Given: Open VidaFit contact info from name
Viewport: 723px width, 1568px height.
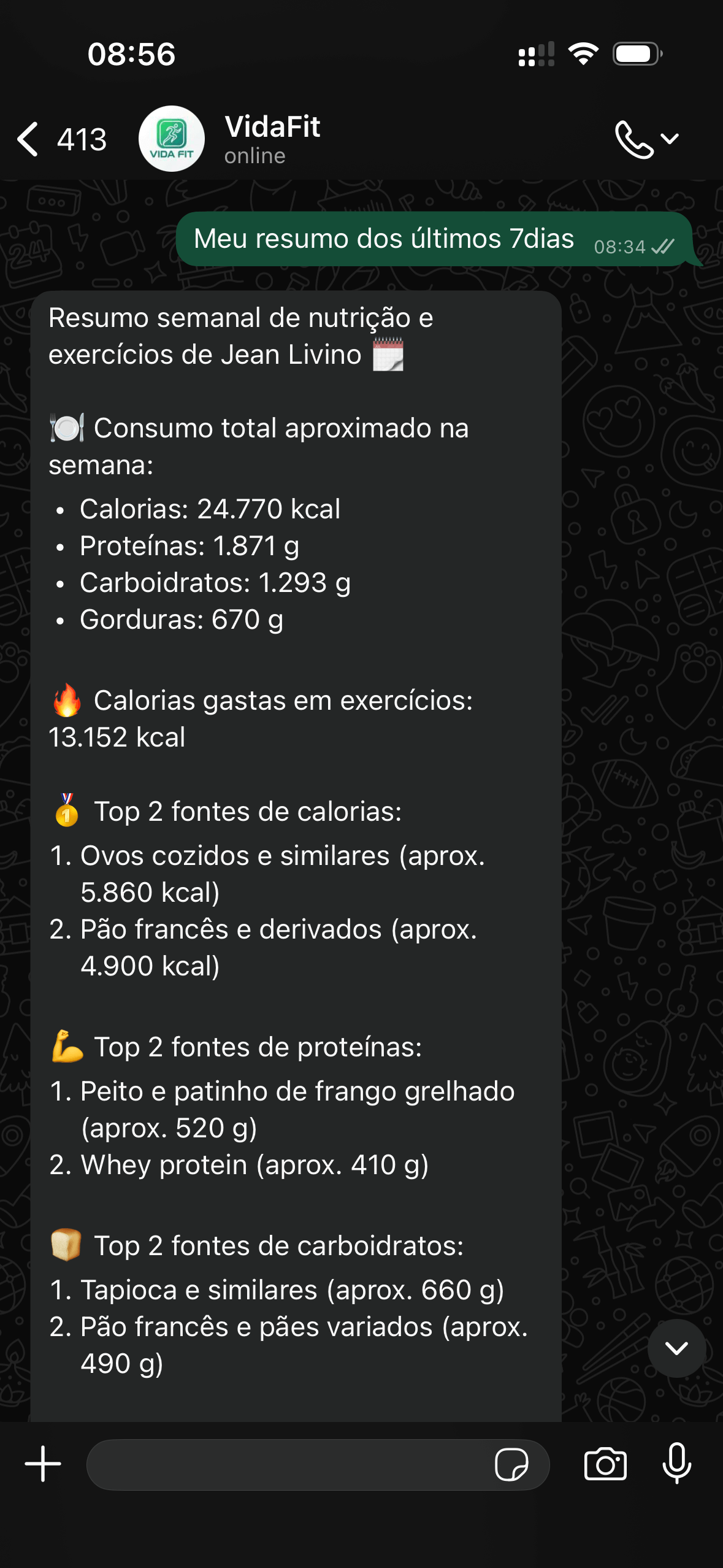Looking at the screenshot, I should click(x=272, y=128).
